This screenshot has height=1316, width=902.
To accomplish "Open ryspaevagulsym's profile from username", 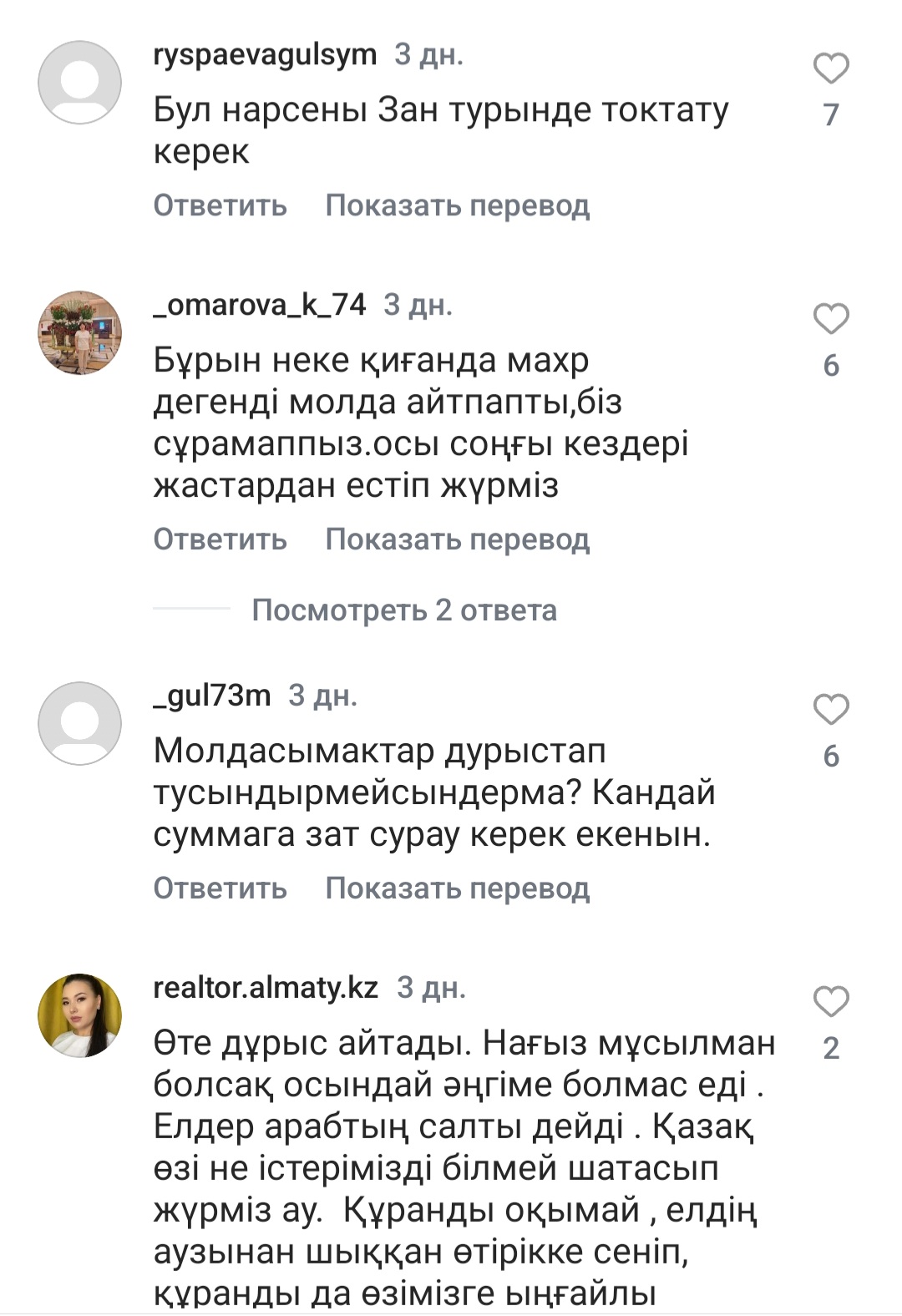I will point(265,55).
